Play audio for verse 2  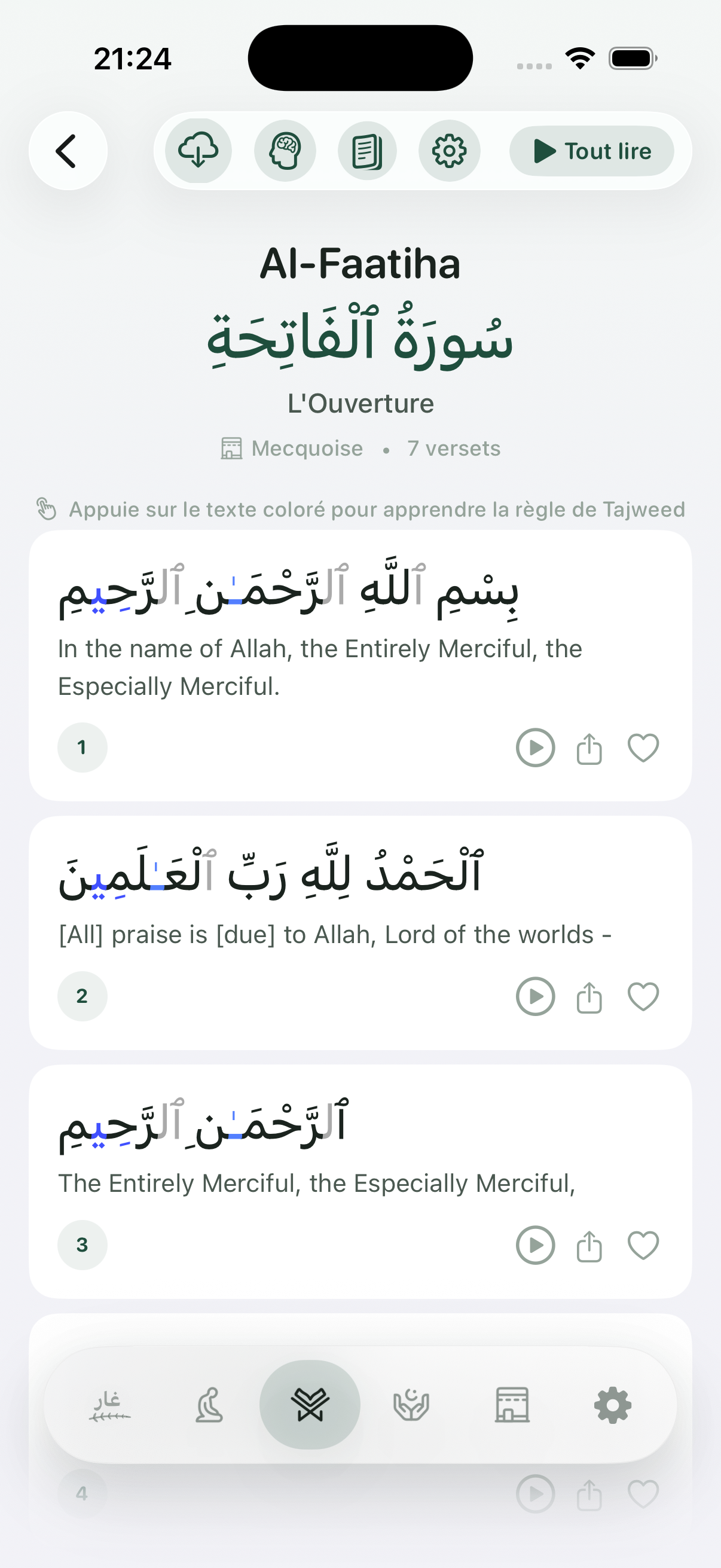[536, 996]
